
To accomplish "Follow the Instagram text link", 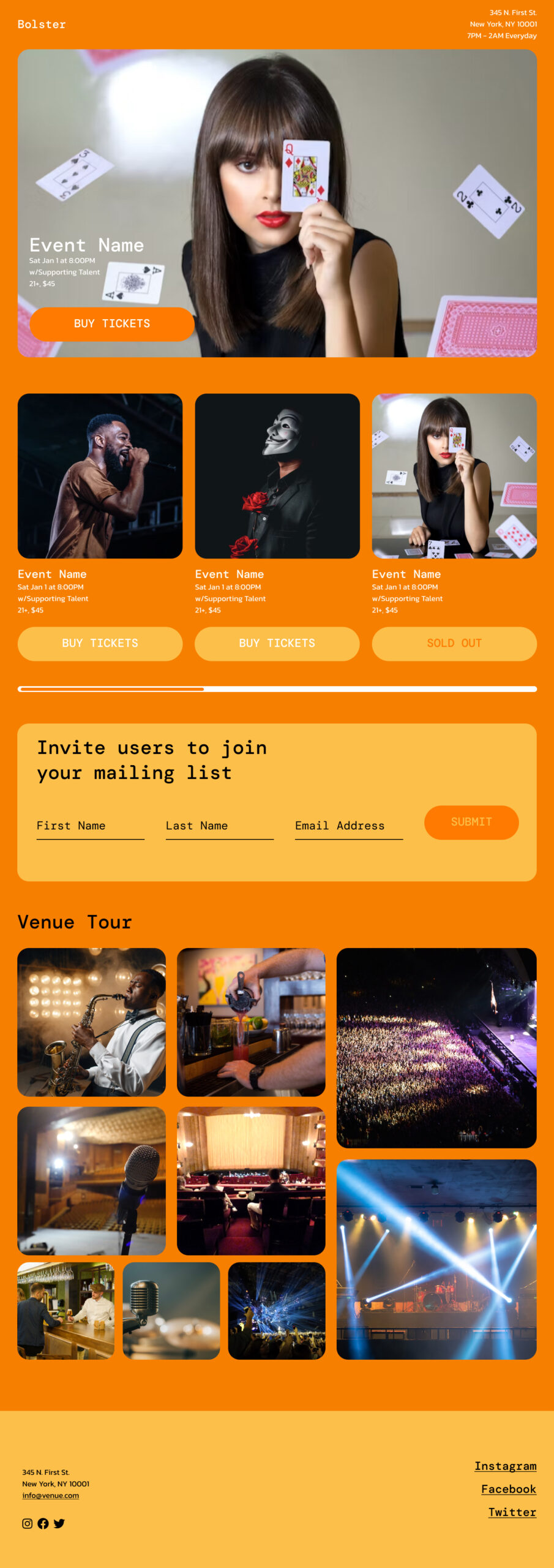I will click(x=505, y=1466).
